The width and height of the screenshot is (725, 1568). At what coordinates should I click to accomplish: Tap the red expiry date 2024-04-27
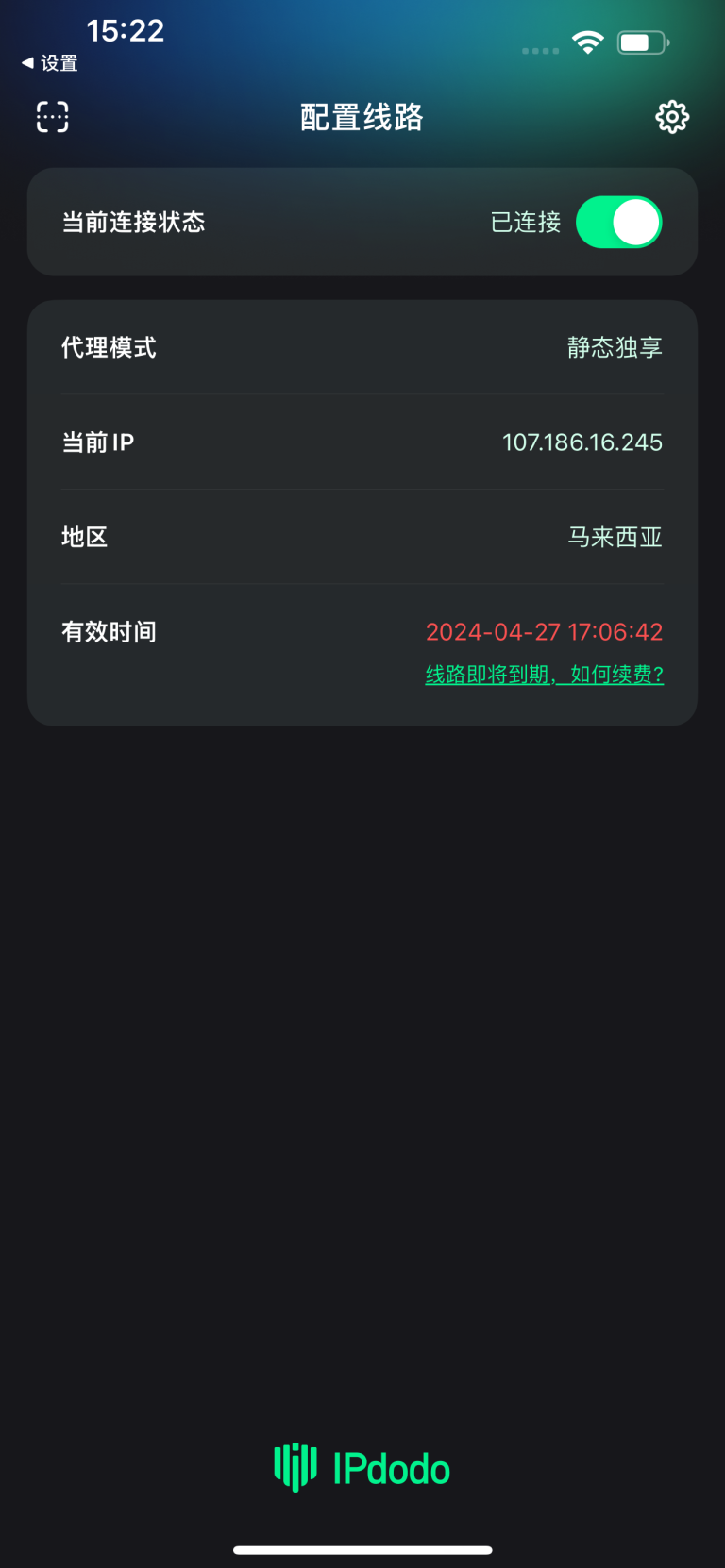coord(545,631)
